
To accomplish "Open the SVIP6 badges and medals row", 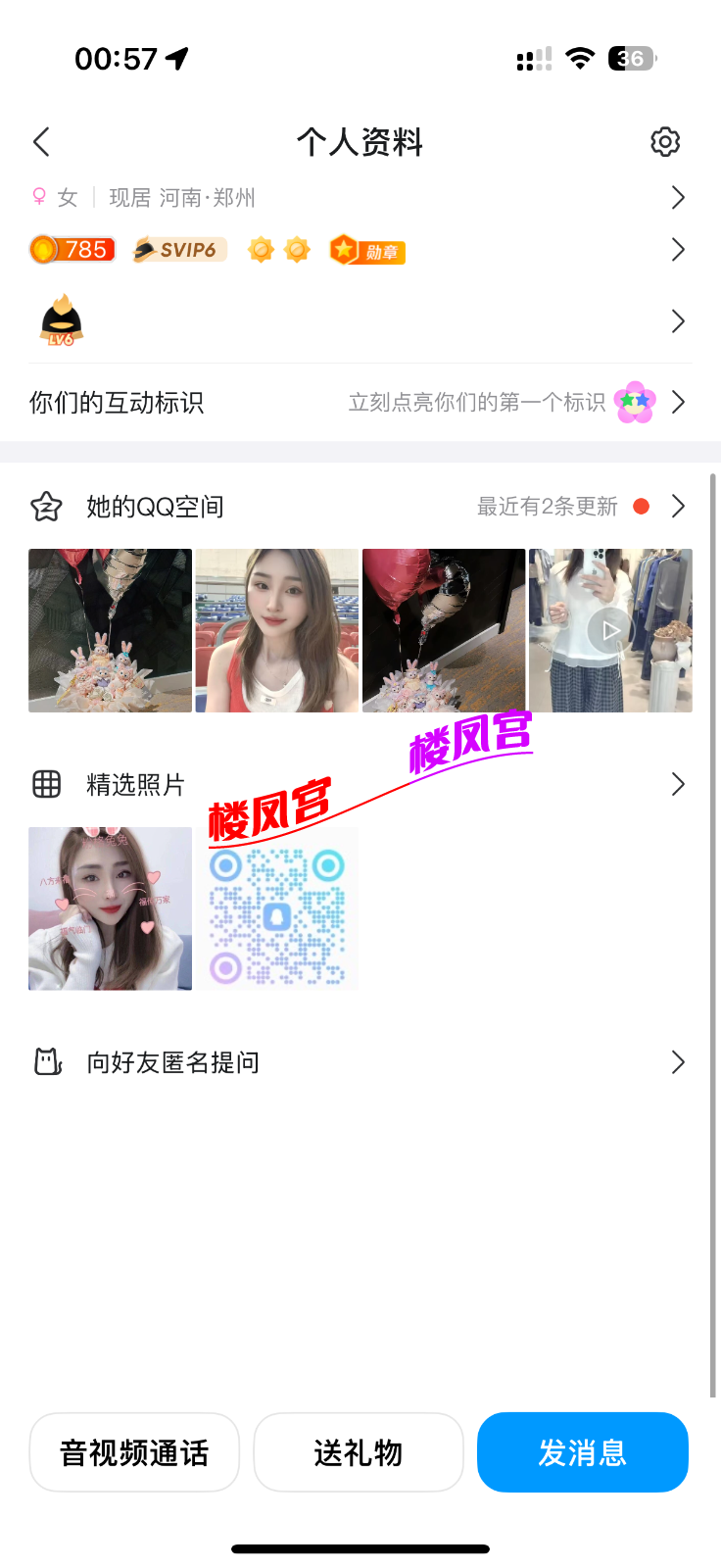I will [x=359, y=250].
